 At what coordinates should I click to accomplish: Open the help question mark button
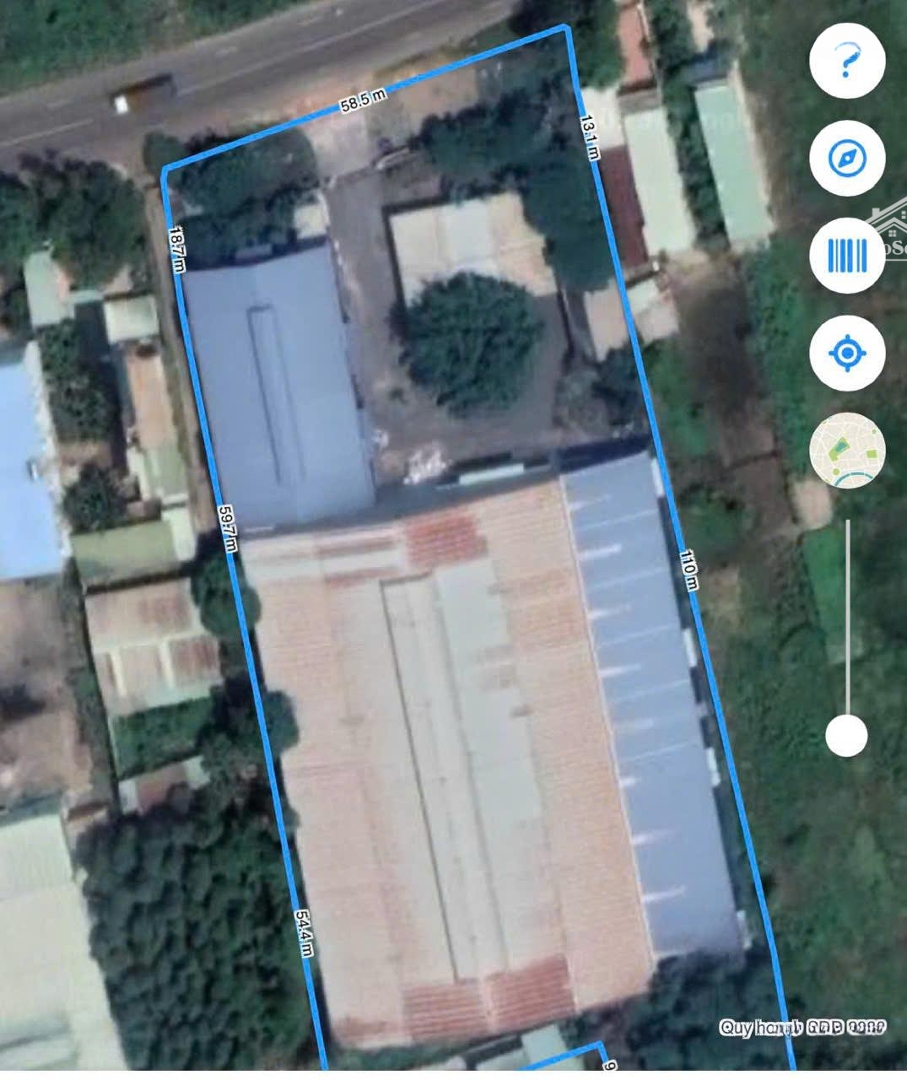click(x=847, y=61)
